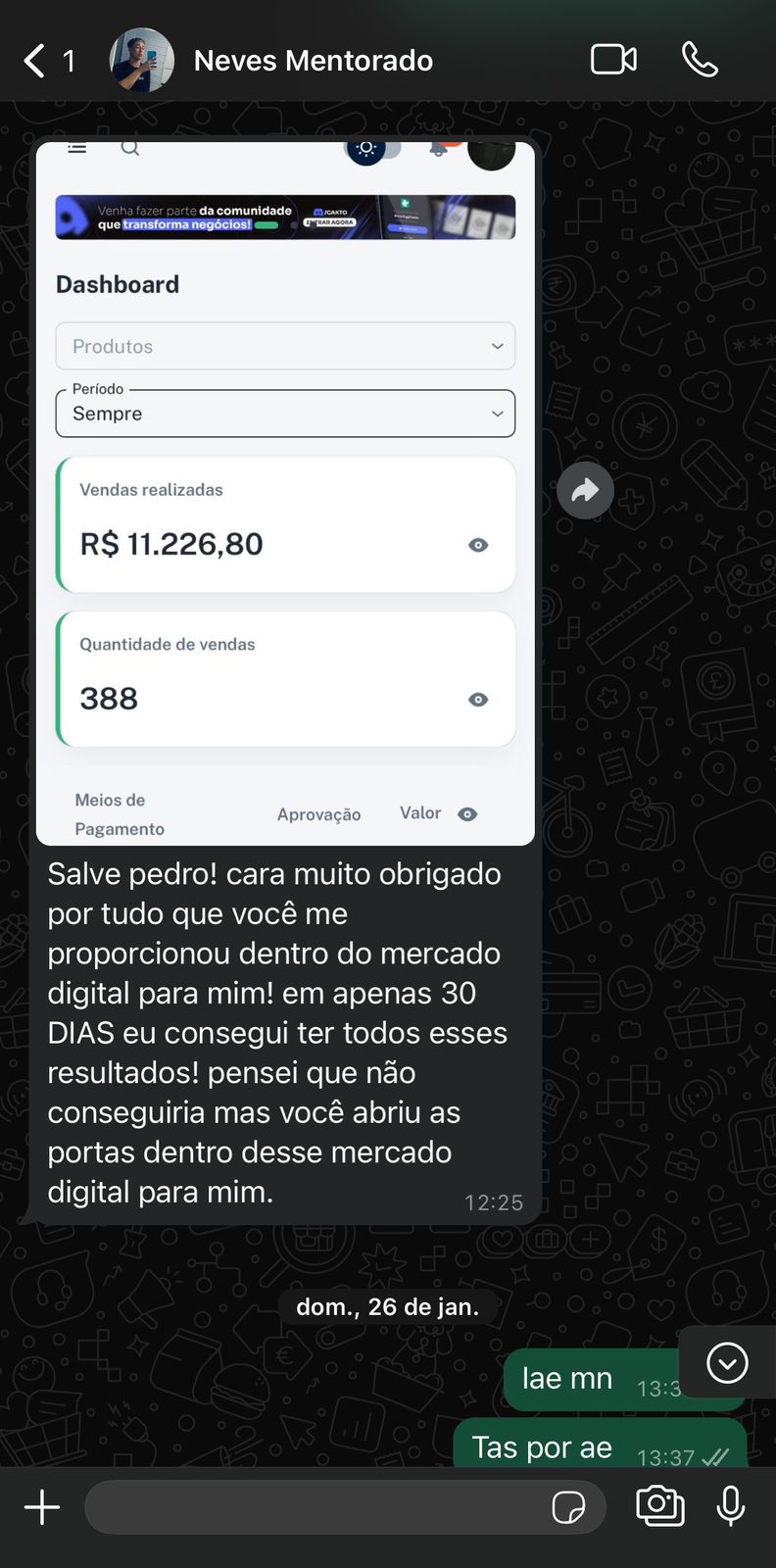Forward the Dashboard image message
776x1568 pixels.
585,490
